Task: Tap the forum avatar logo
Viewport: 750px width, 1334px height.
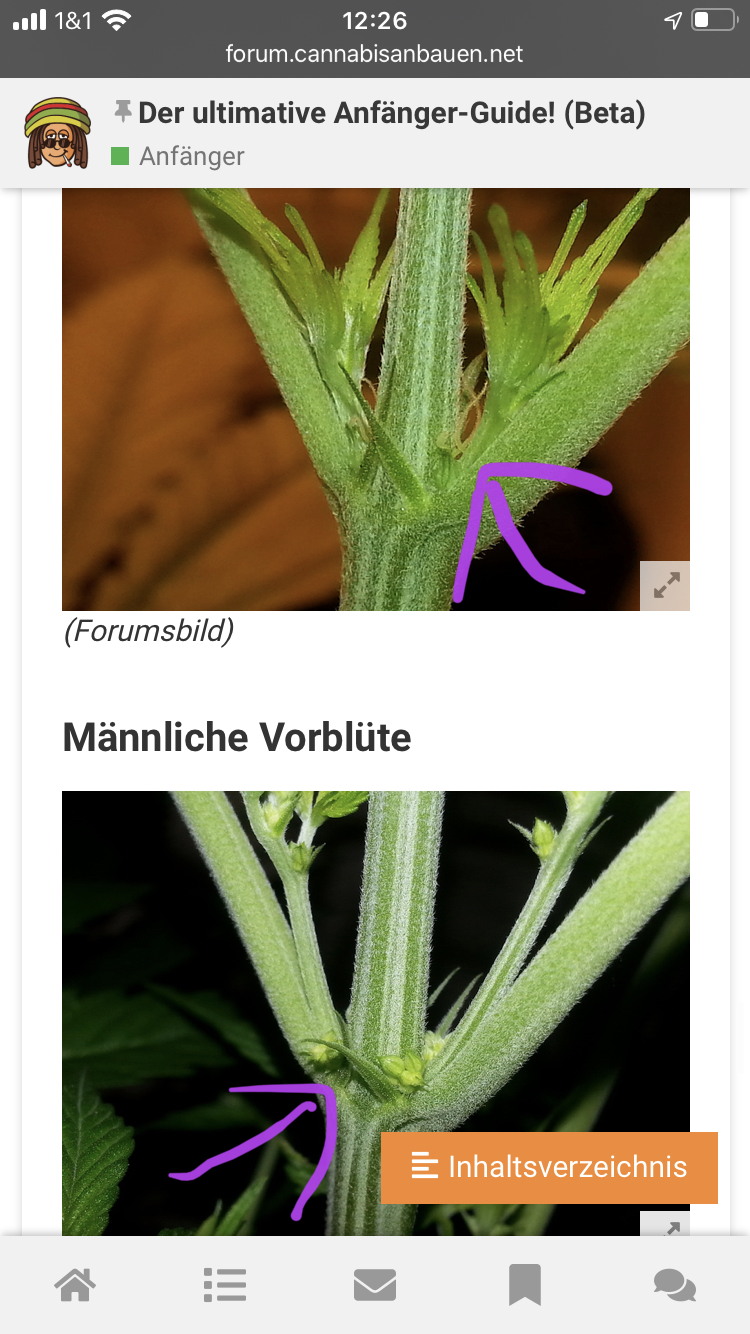Action: [x=58, y=133]
